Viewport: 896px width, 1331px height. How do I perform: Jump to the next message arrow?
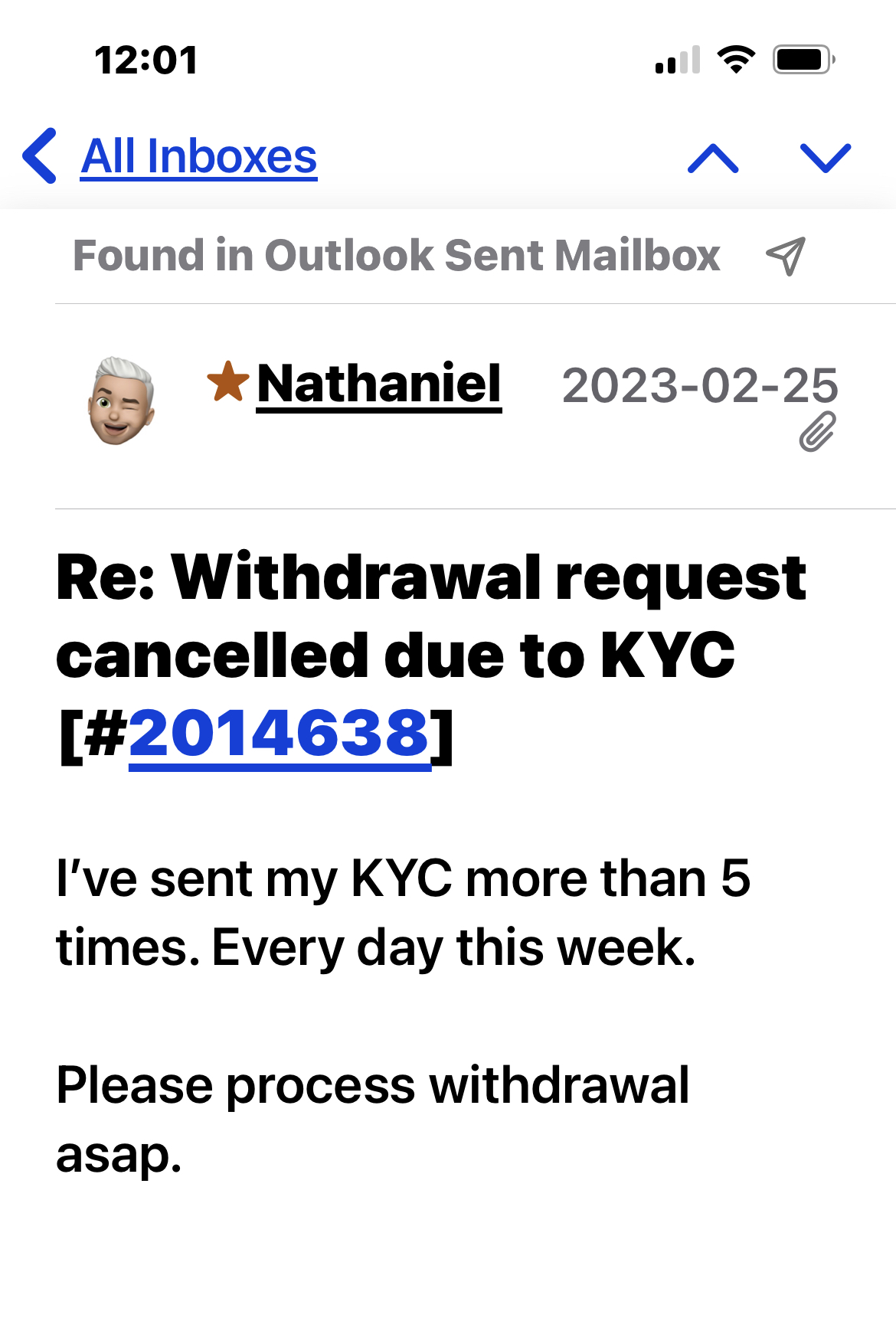[x=825, y=158]
